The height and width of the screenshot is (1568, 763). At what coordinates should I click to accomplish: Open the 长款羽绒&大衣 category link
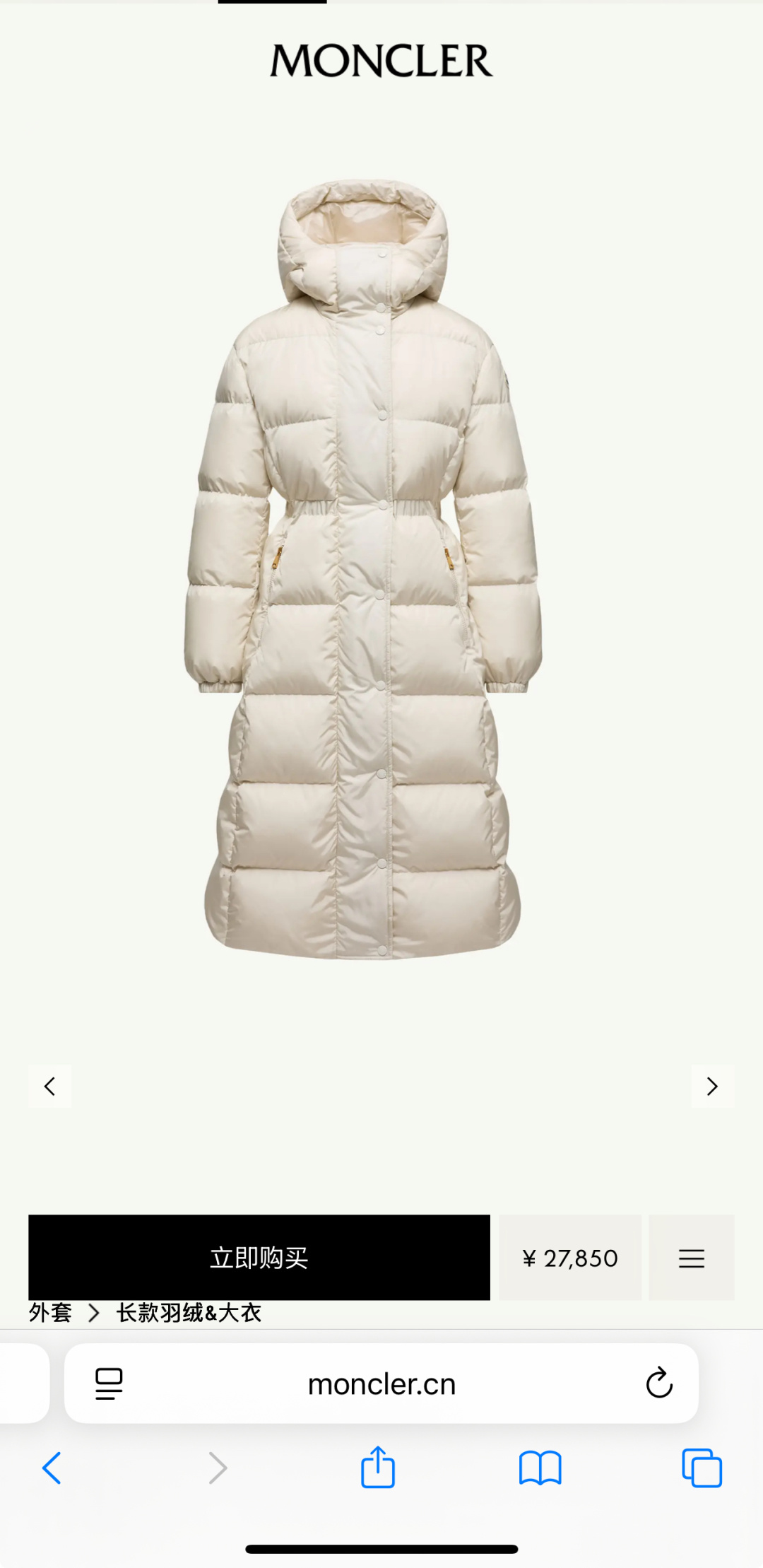tap(189, 1313)
